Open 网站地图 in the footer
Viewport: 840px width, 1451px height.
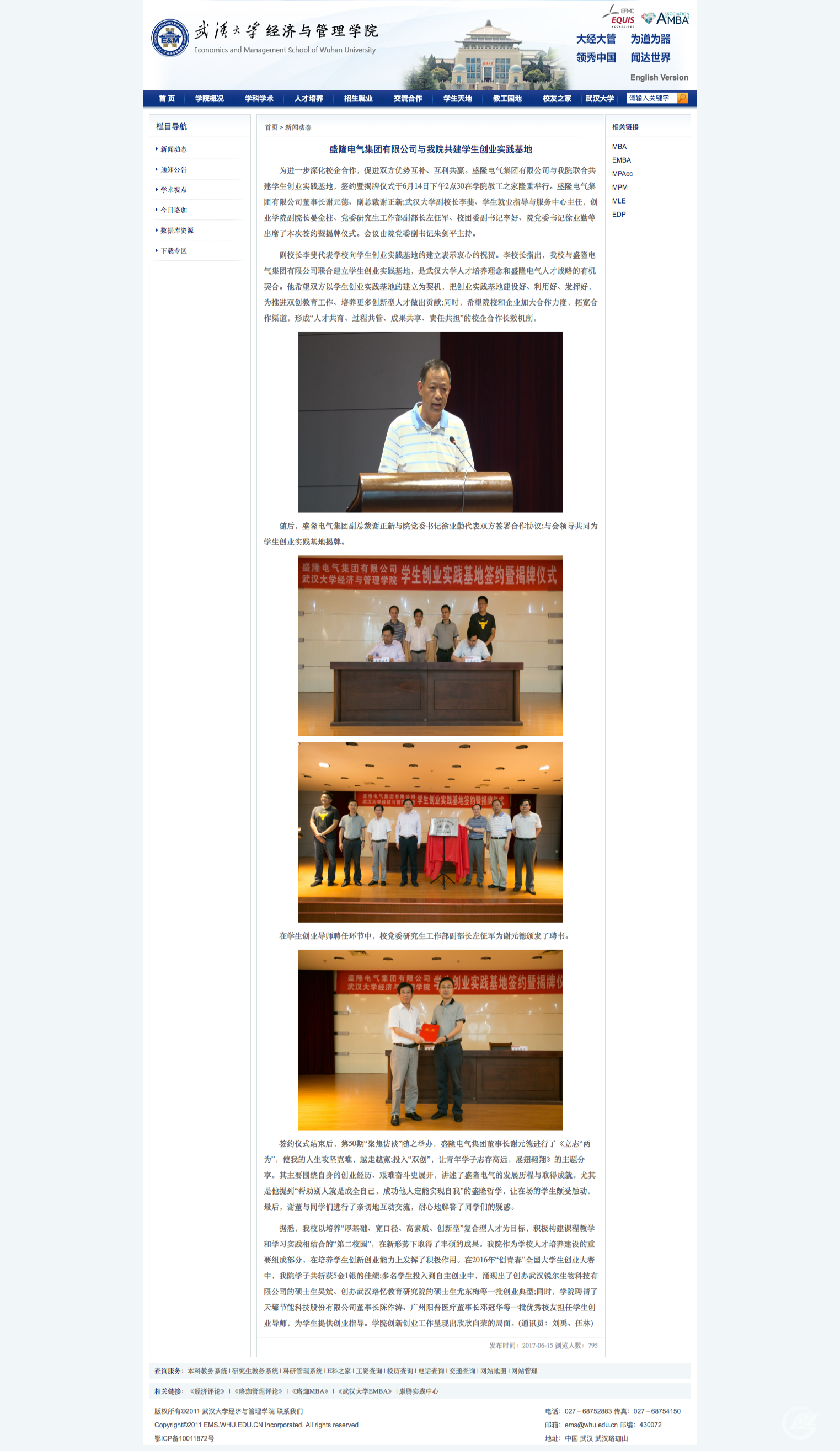tap(493, 1371)
